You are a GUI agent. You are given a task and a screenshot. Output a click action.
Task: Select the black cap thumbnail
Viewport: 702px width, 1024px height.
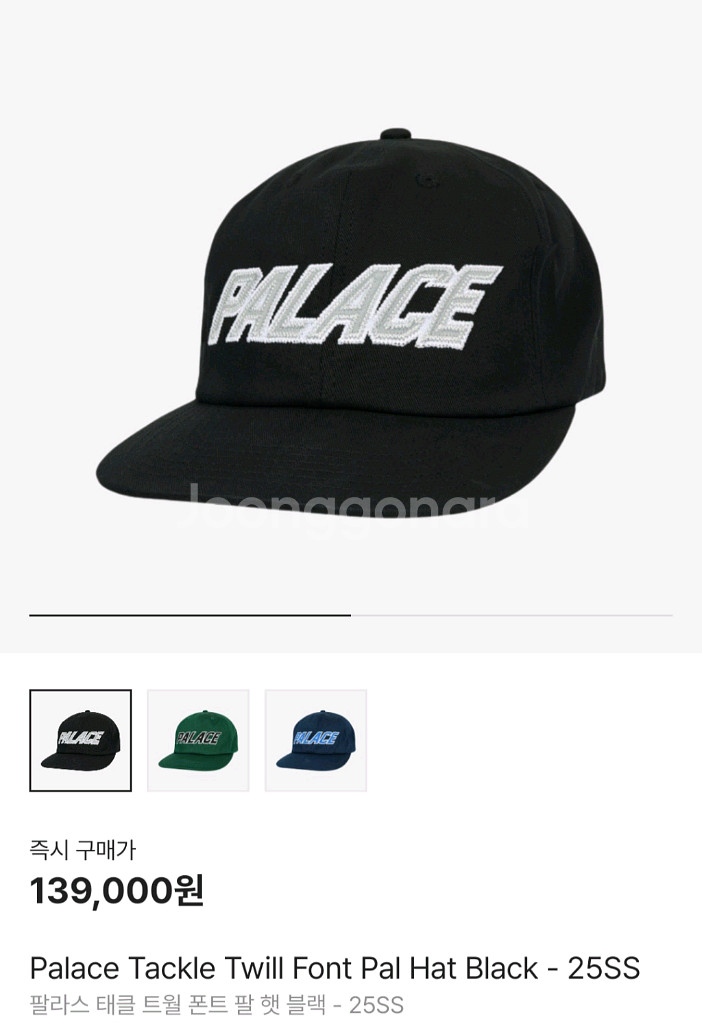[80, 740]
